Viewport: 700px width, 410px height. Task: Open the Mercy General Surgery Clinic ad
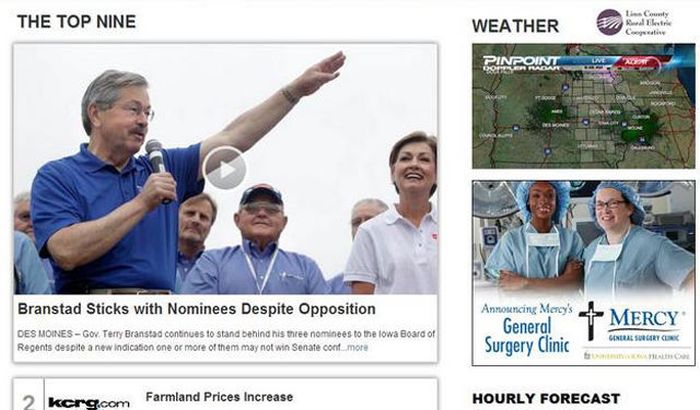coord(583,272)
